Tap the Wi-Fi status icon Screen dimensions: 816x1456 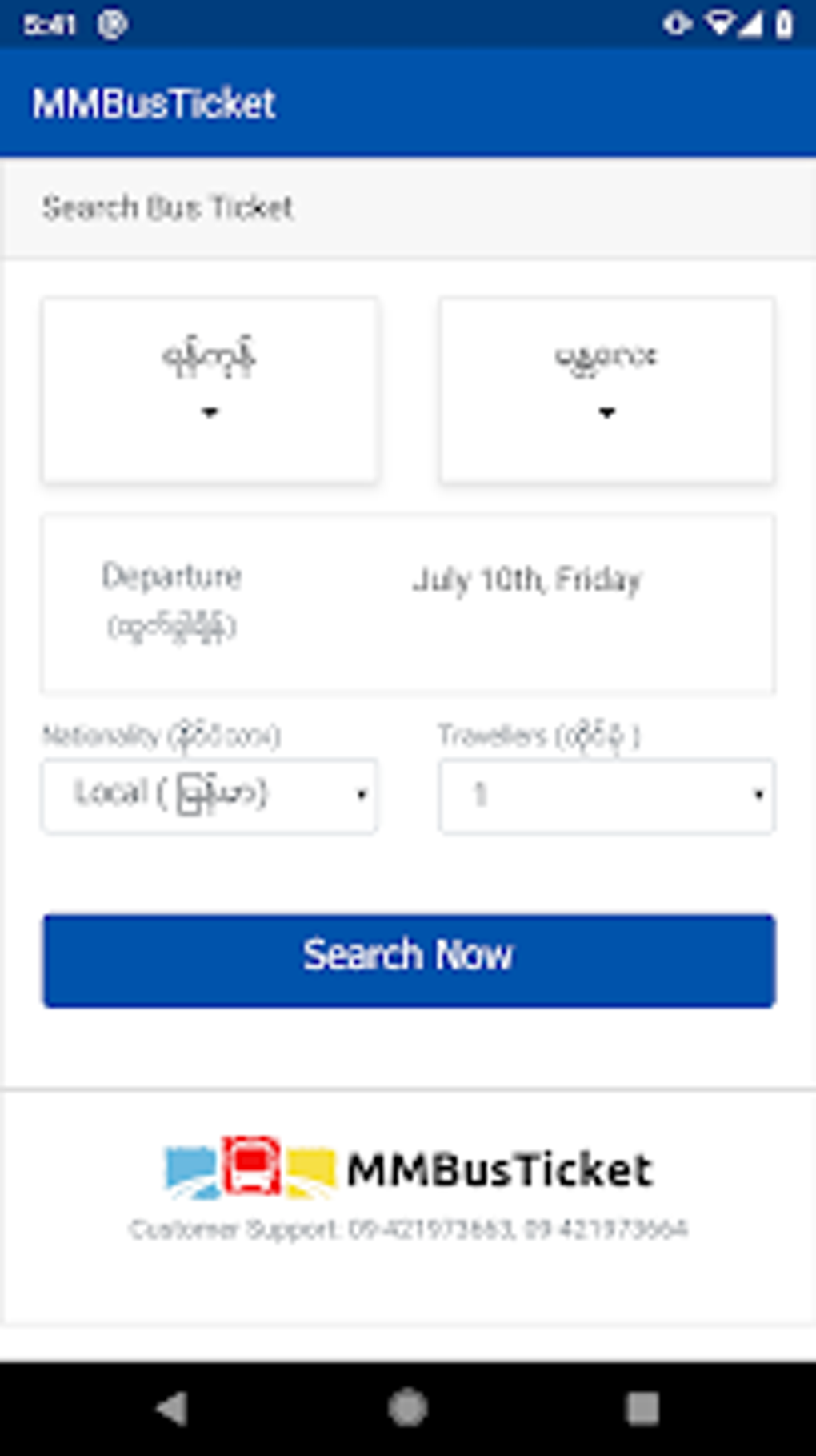pyautogui.click(x=718, y=24)
